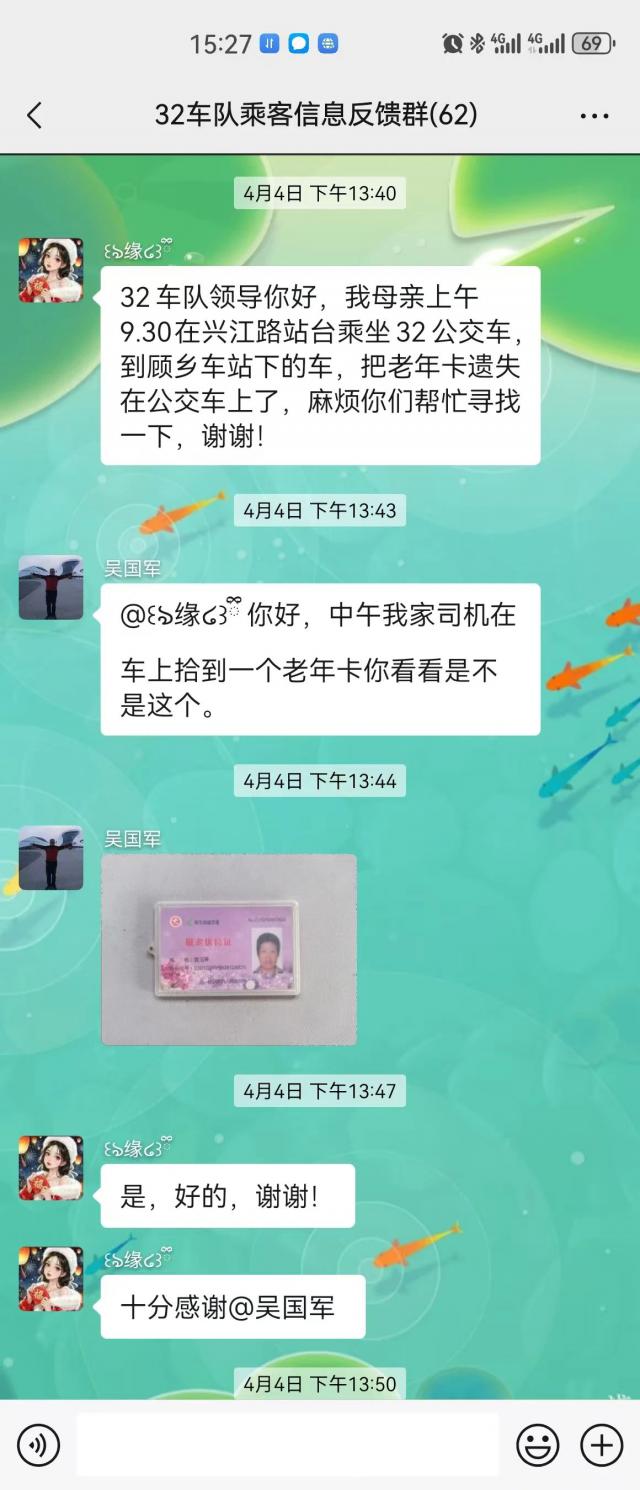
Task: View 吴国军's avatar beside the card photo
Action: [51, 858]
